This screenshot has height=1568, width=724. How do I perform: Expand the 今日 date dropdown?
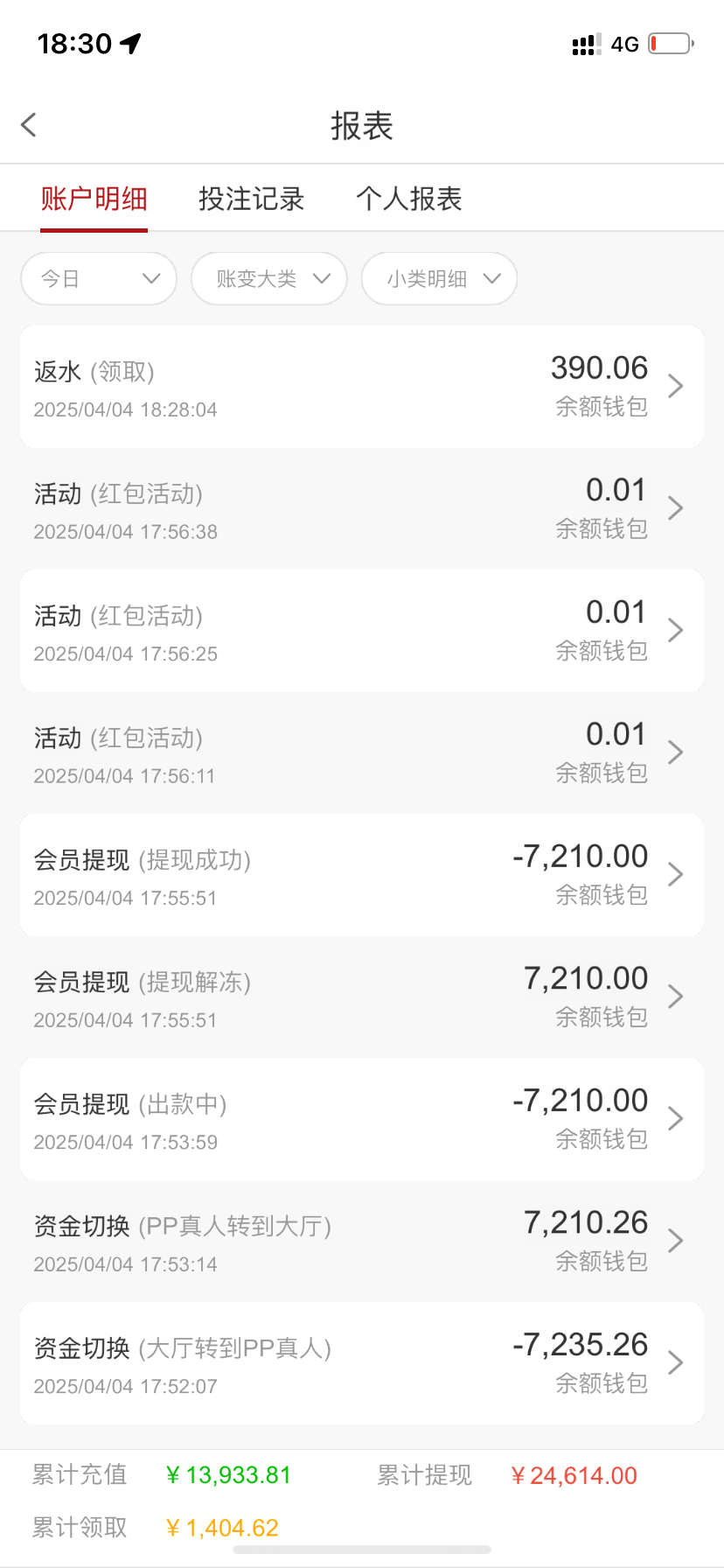point(99,279)
